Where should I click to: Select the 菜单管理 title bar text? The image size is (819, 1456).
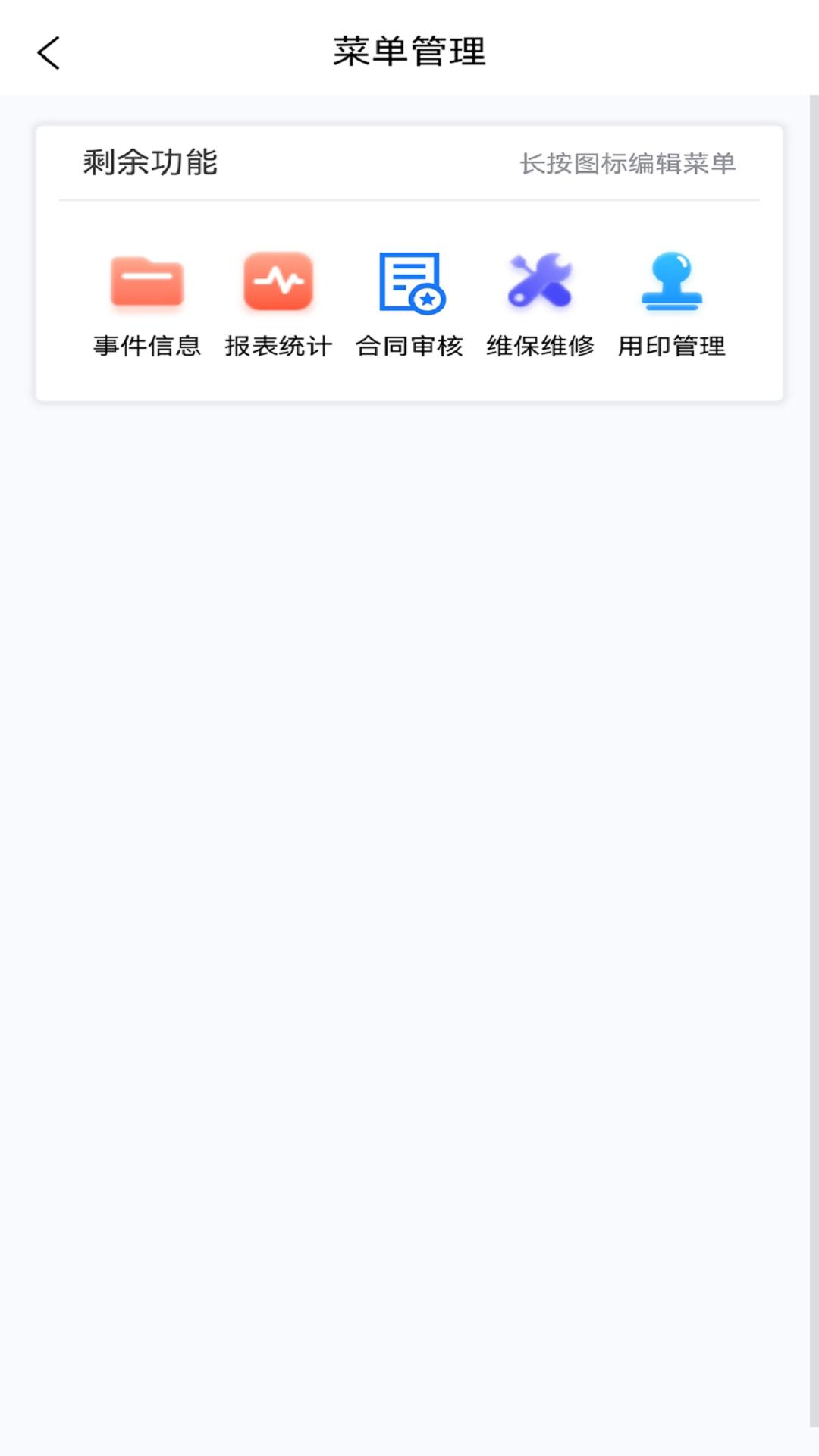click(409, 52)
